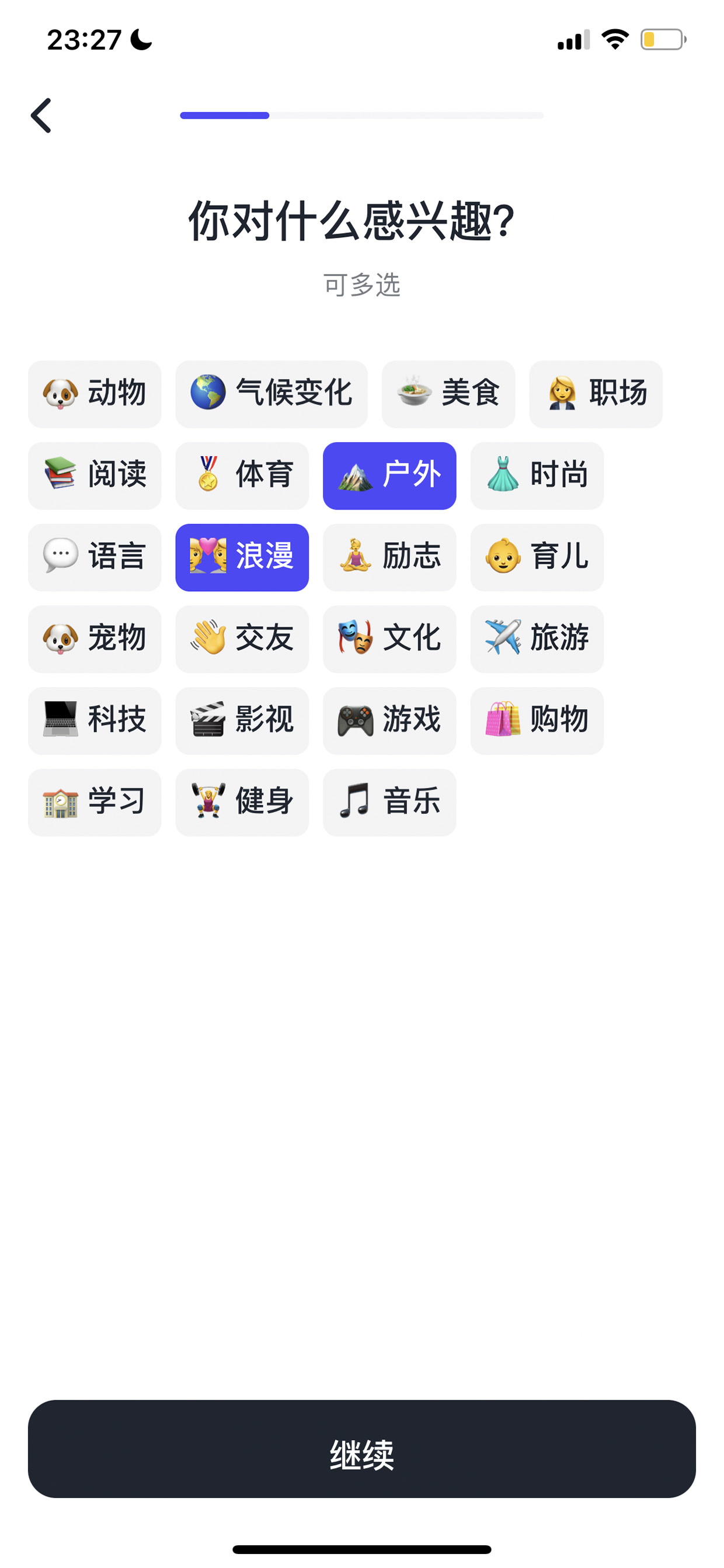Add 游戏 to your interests
The image size is (724, 1568).
[x=389, y=720]
